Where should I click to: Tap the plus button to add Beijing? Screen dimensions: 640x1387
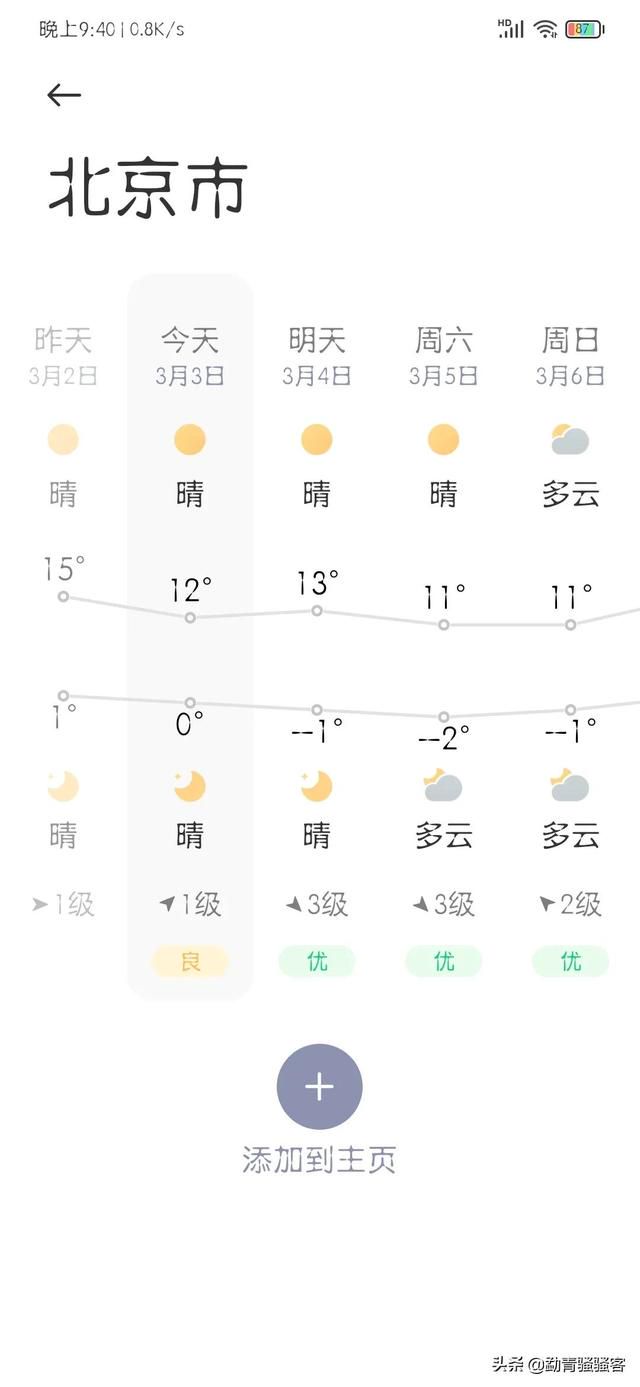[319, 1087]
